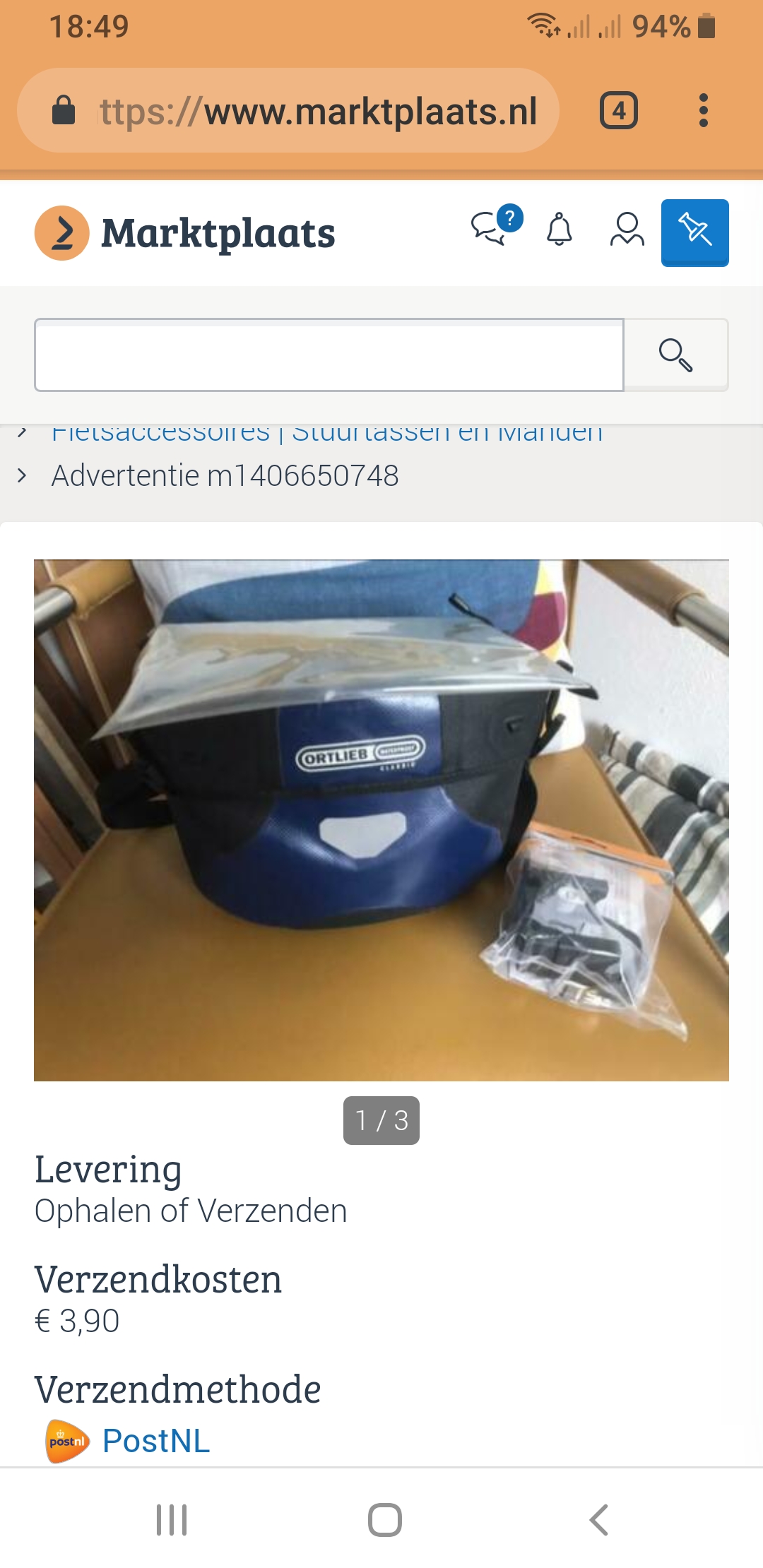Viewport: 763px width, 1568px height.
Task: Open the Ortlieb bag photo
Action: pyautogui.click(x=381, y=819)
